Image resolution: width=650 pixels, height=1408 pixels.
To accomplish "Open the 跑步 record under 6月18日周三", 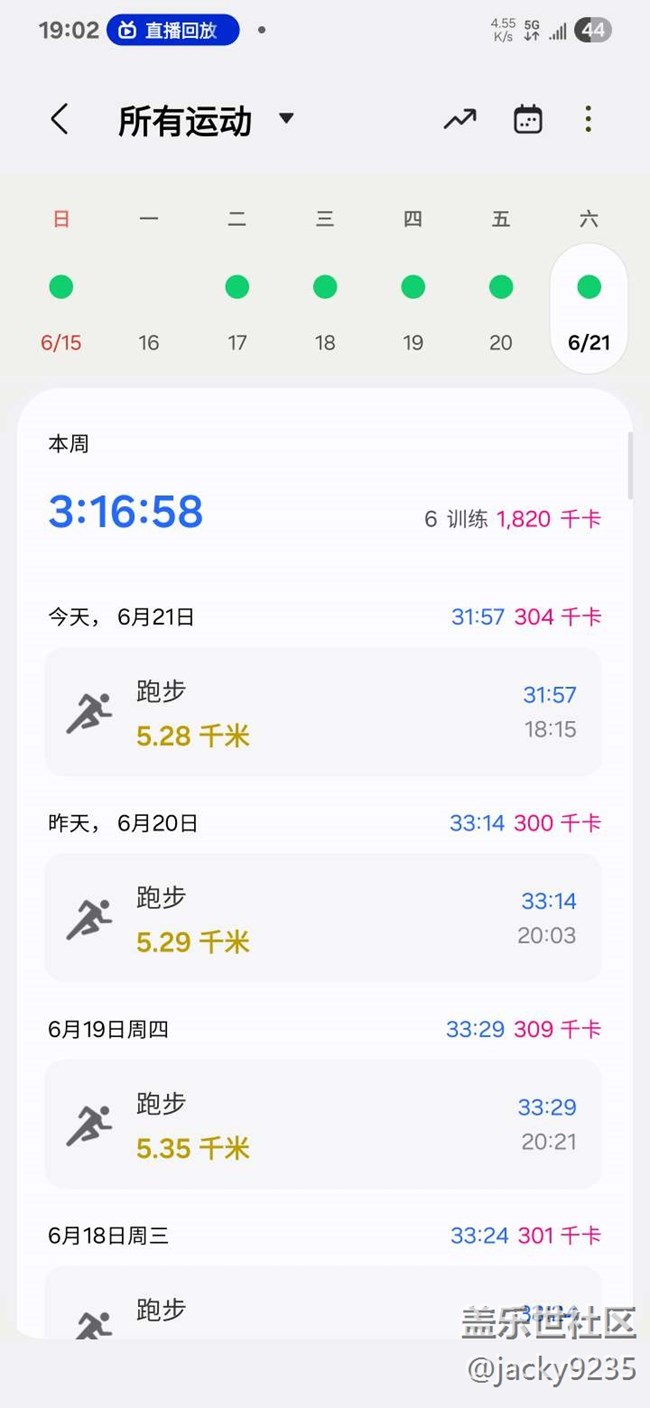I will pyautogui.click(x=323, y=1303).
